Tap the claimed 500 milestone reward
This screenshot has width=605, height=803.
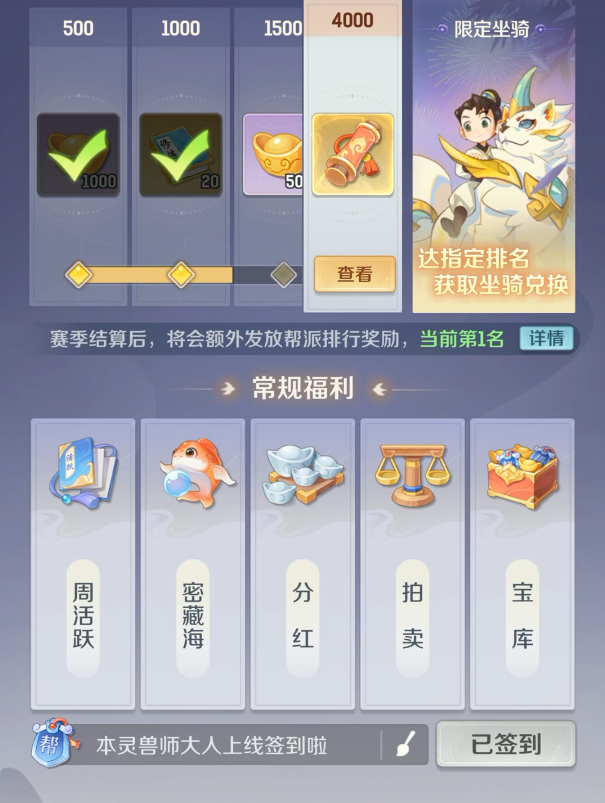coord(78,154)
